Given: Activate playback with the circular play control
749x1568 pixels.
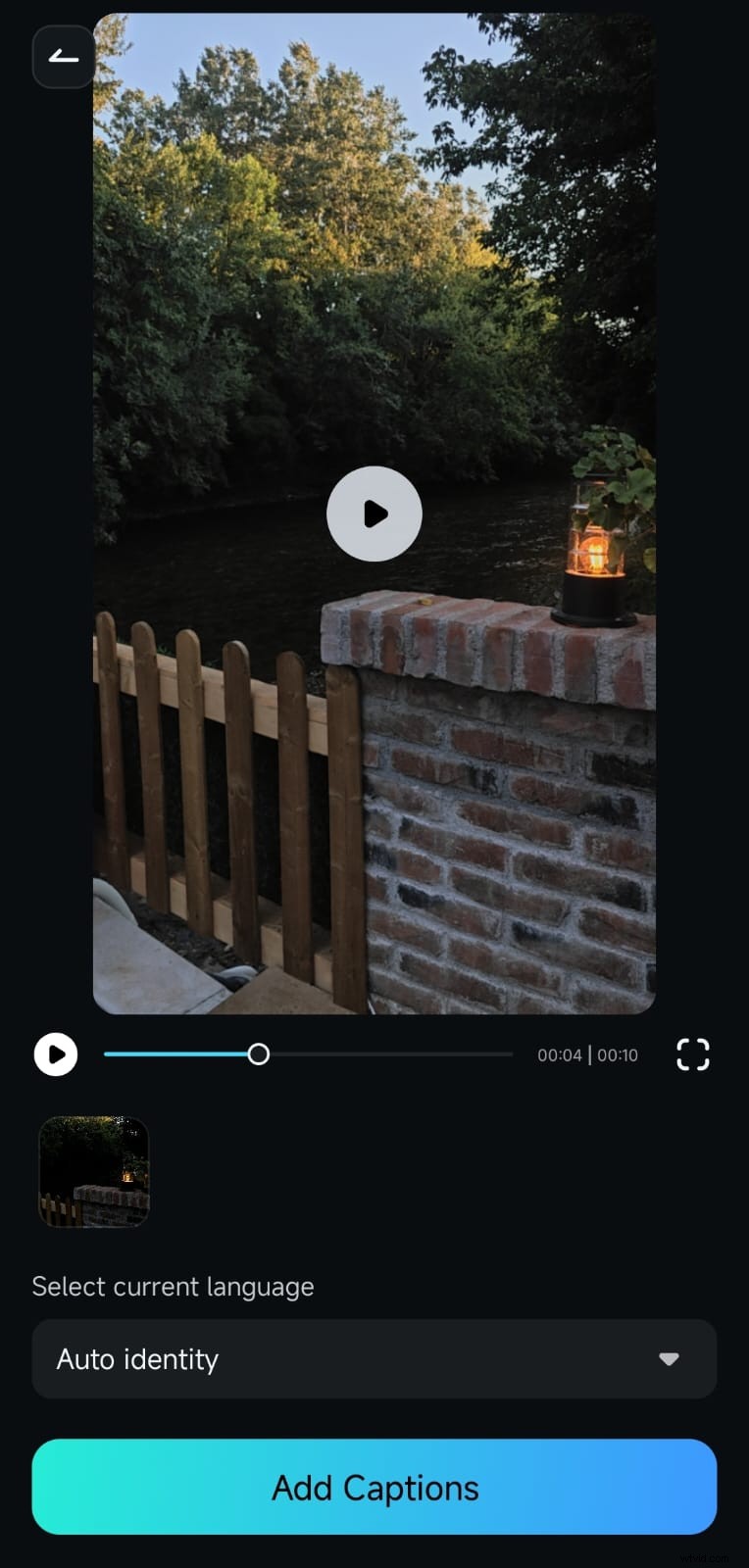Looking at the screenshot, I should coord(55,1054).
